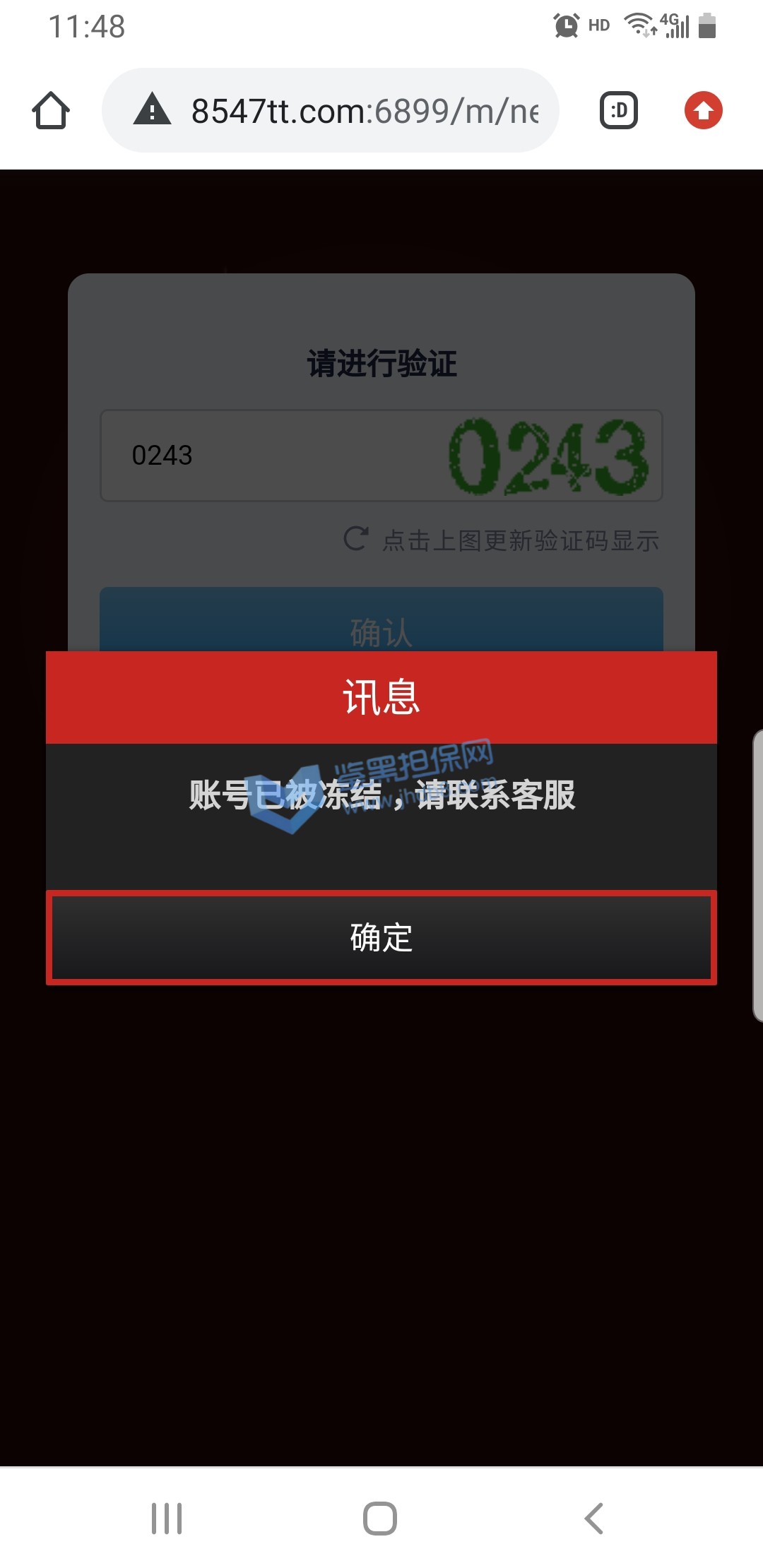Open recent apps from navigation bar
Screen dimensions: 763x1568
click(x=167, y=1518)
